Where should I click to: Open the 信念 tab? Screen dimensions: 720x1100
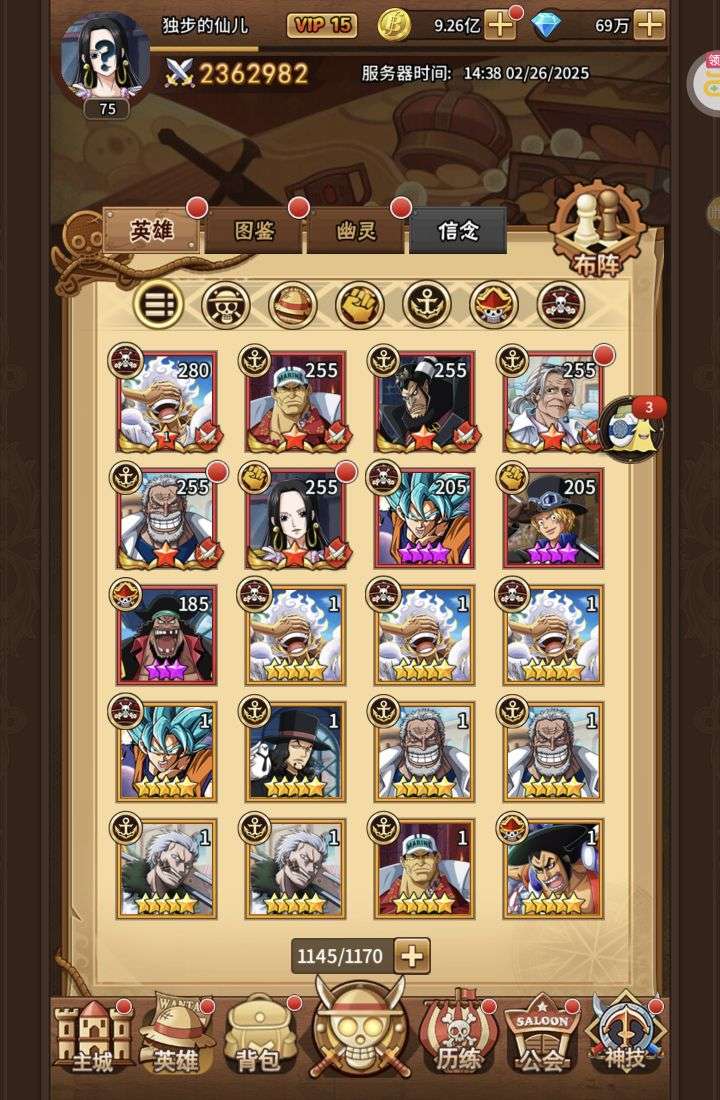coord(458,231)
